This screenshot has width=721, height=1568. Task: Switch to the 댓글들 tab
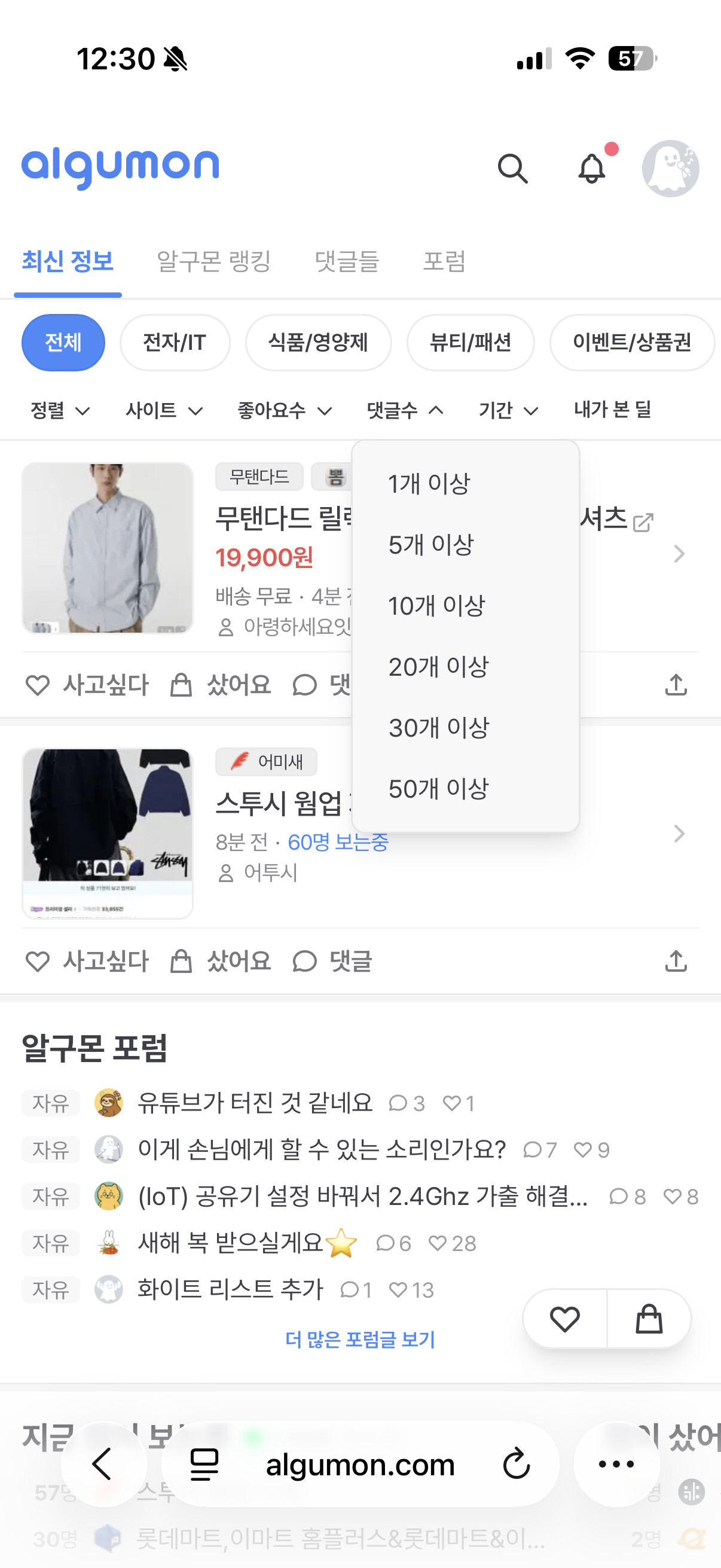[347, 262]
